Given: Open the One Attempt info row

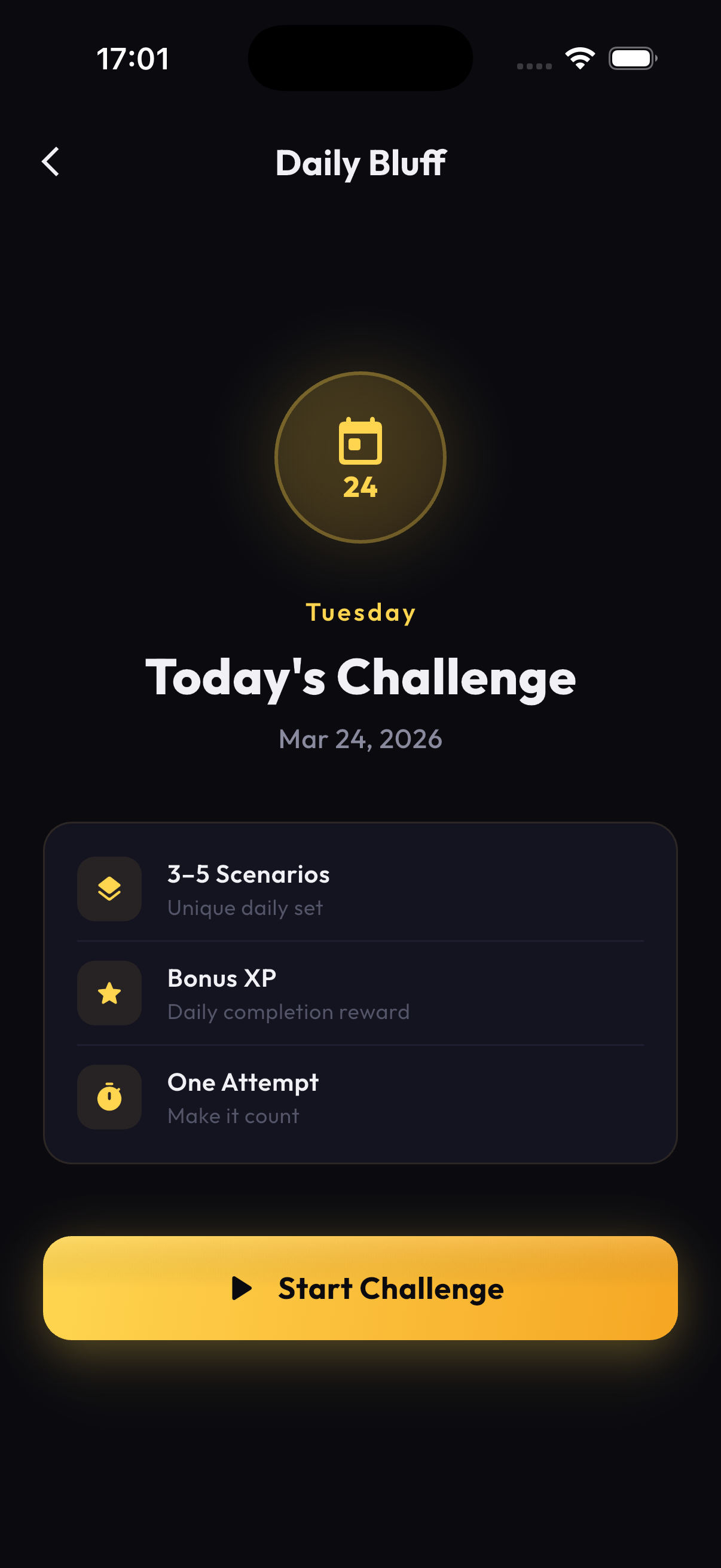Looking at the screenshot, I should point(360,1097).
